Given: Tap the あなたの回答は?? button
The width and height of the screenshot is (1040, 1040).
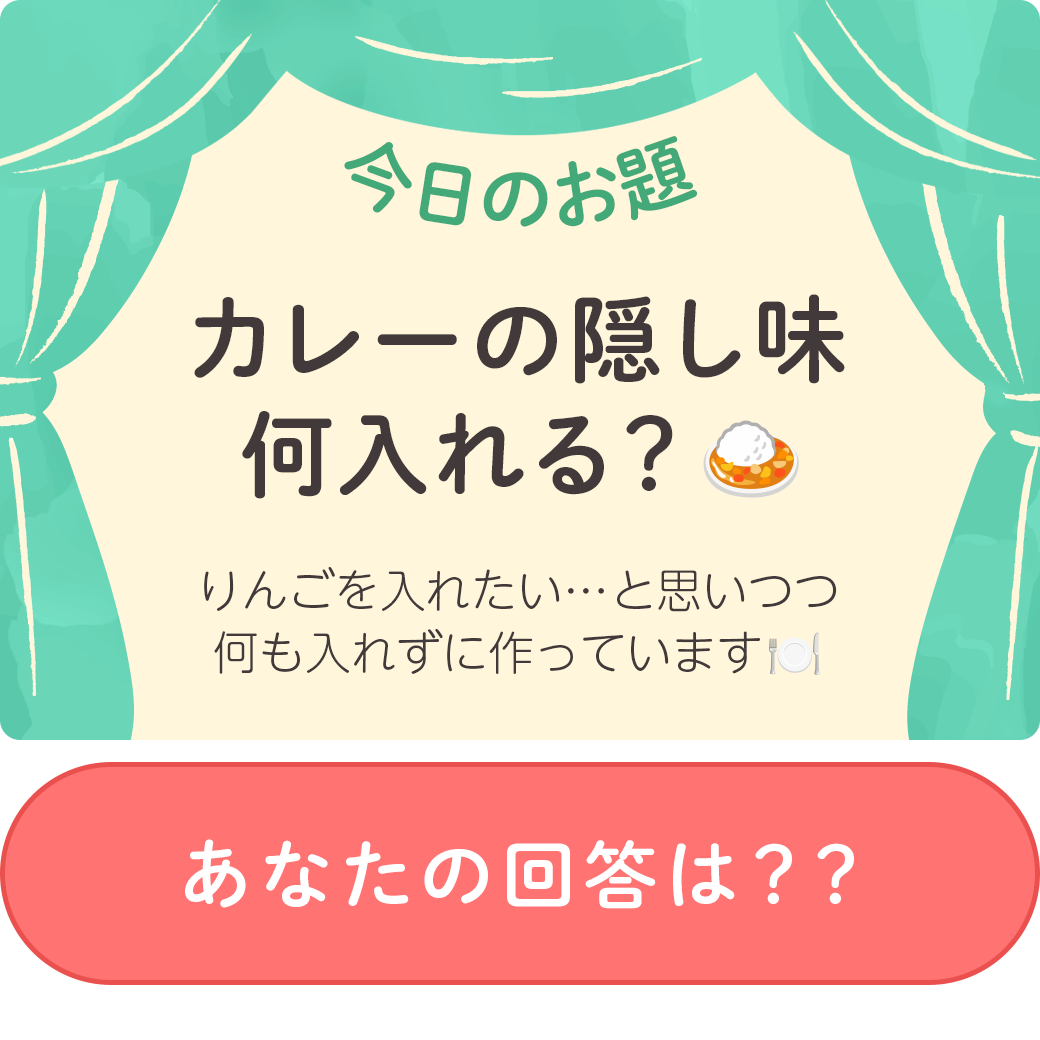Looking at the screenshot, I should click(520, 874).
